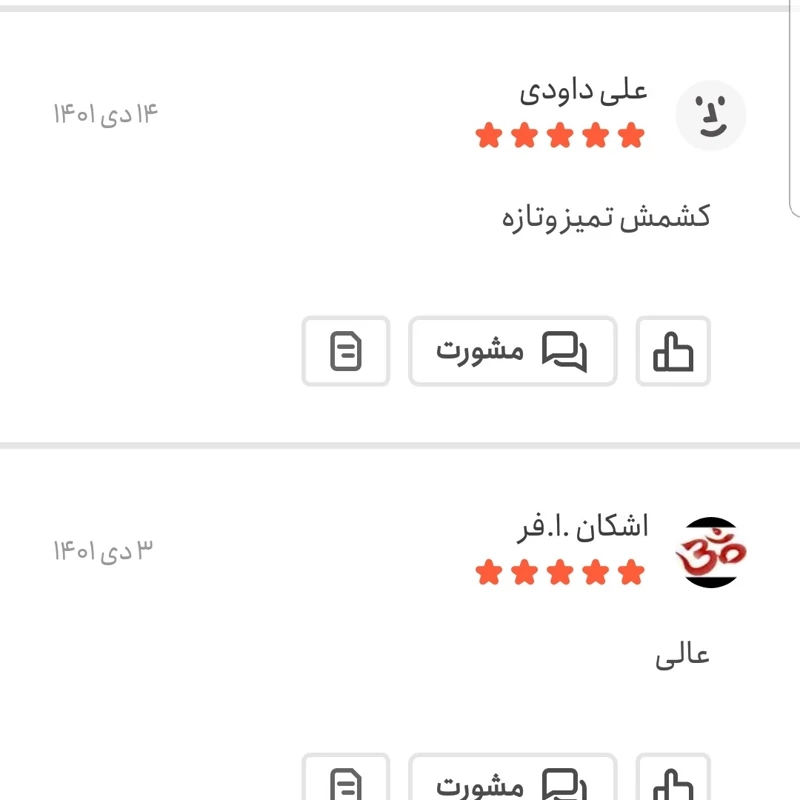Viewport: 800px width, 800px height.
Task: Open the document icon under اشکان .ا.فر's review
Action: pos(346,782)
